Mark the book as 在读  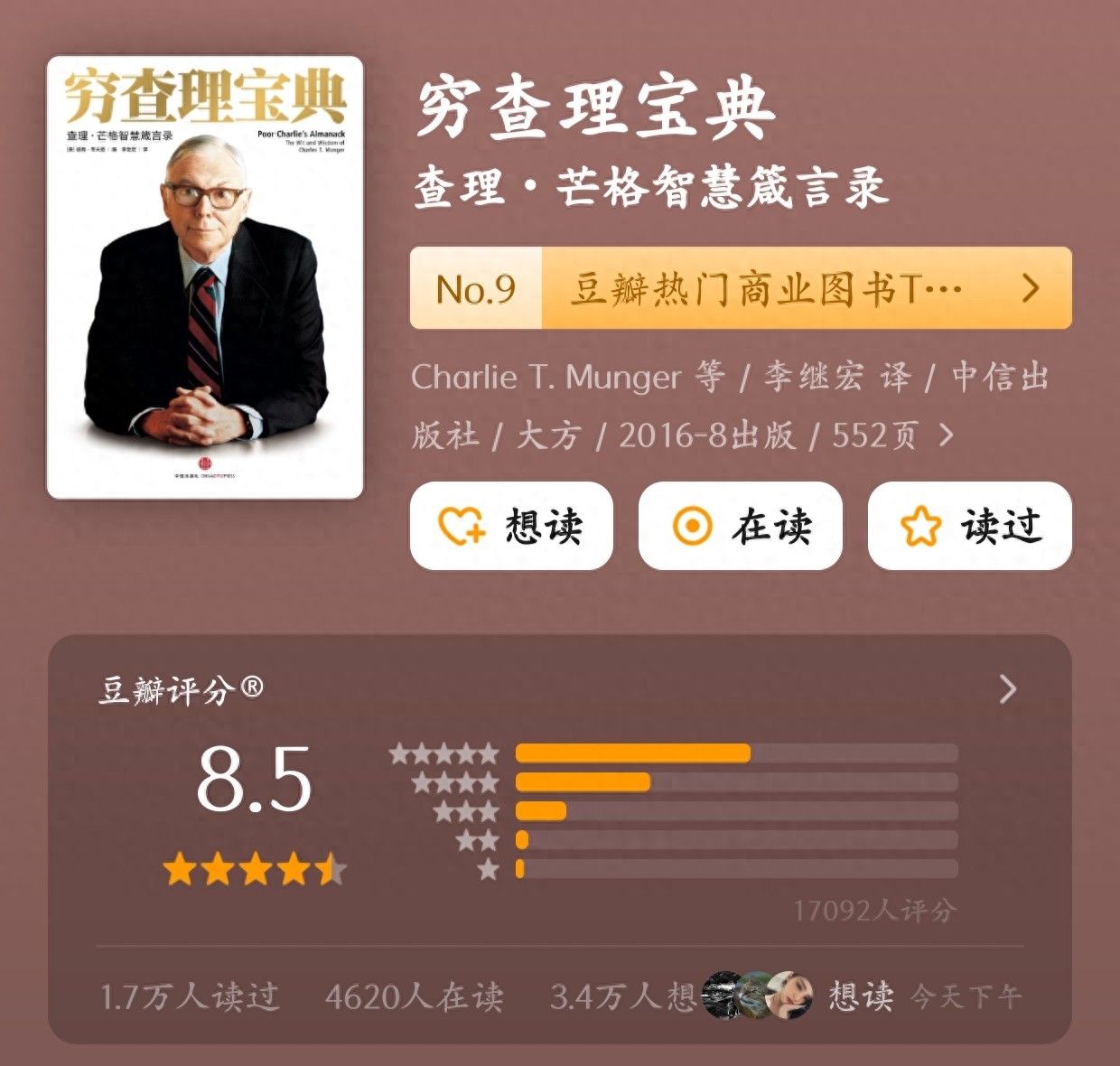[x=740, y=526]
